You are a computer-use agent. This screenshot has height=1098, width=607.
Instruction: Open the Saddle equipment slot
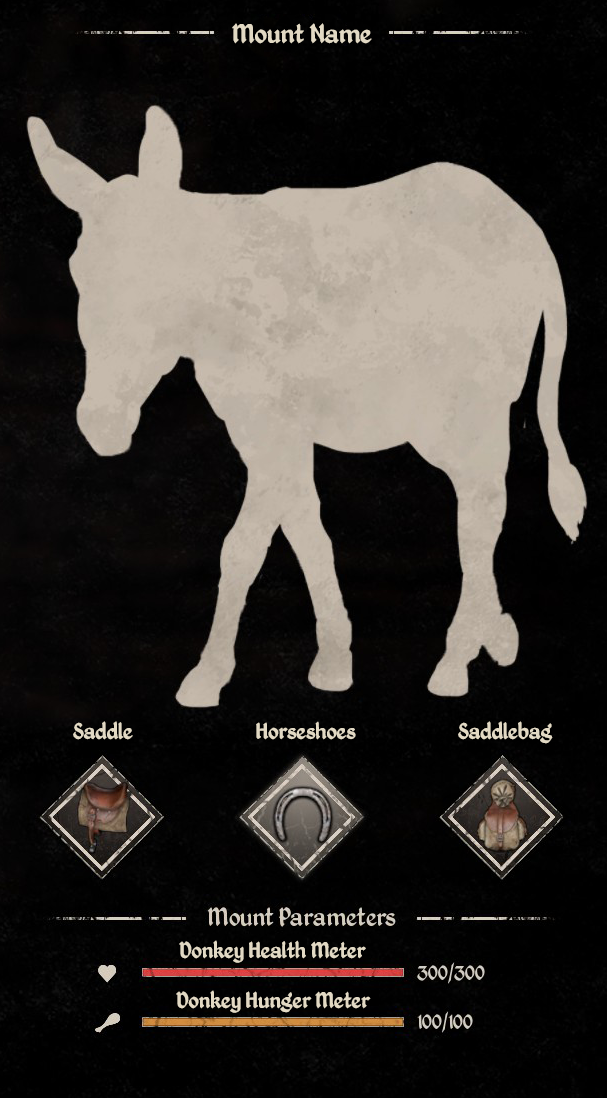pyautogui.click(x=101, y=816)
